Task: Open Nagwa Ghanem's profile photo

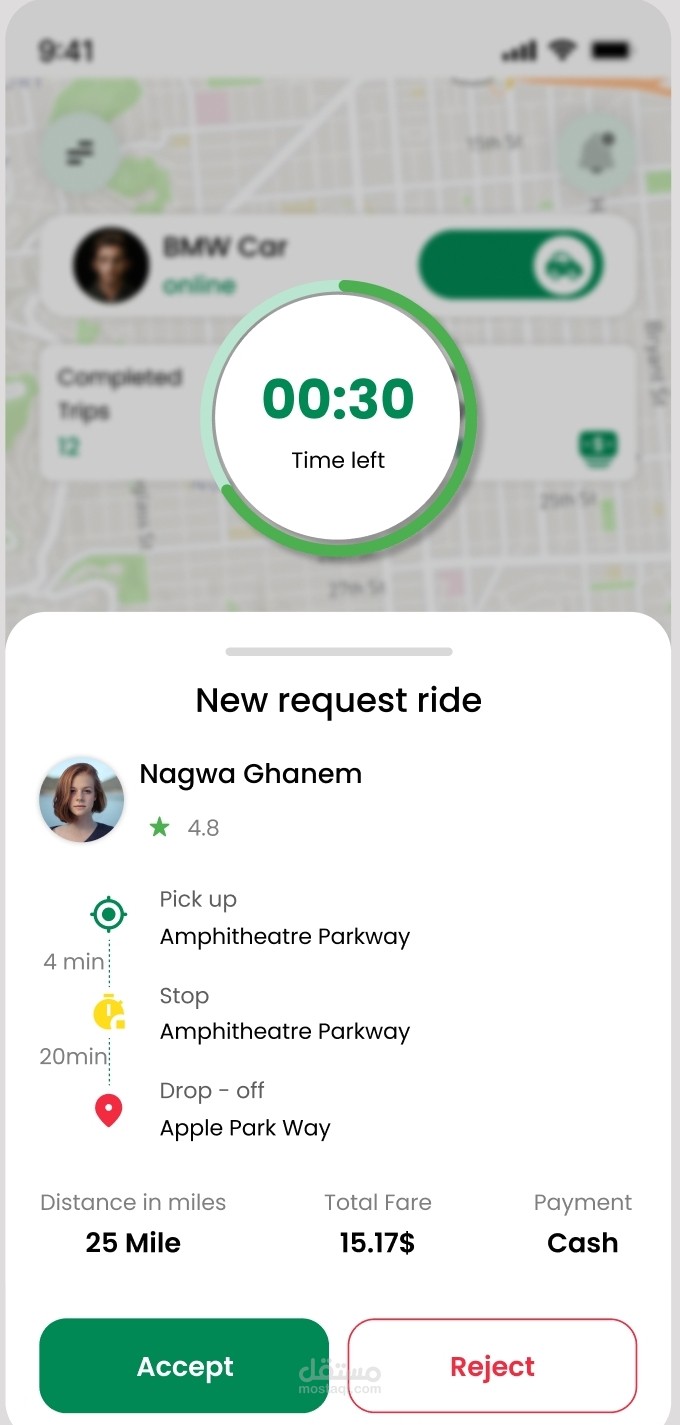Action: 81,799
